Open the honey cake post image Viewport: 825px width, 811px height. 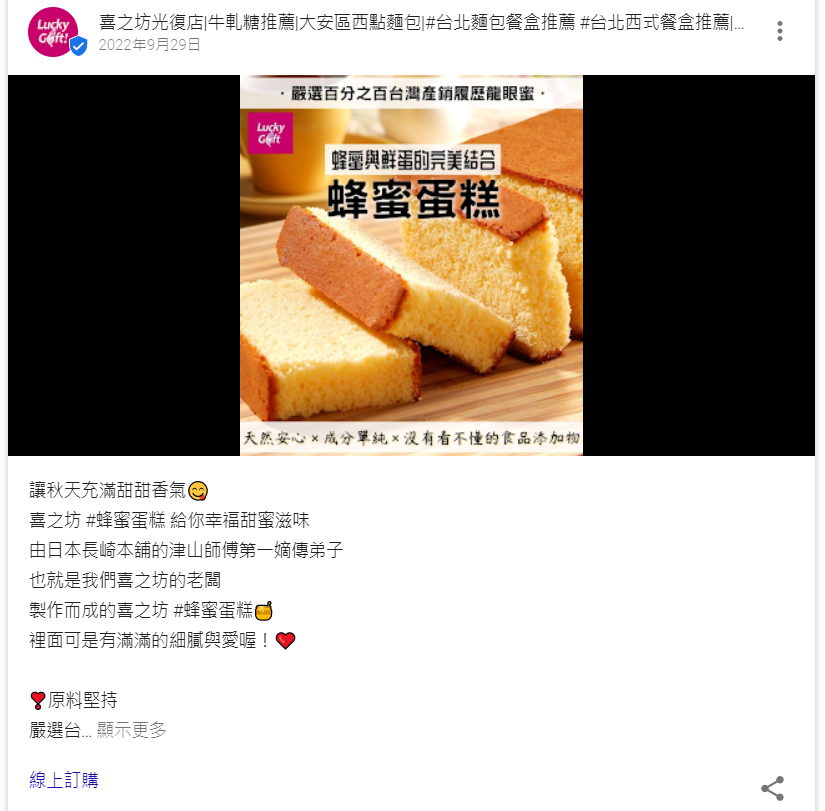[411, 265]
